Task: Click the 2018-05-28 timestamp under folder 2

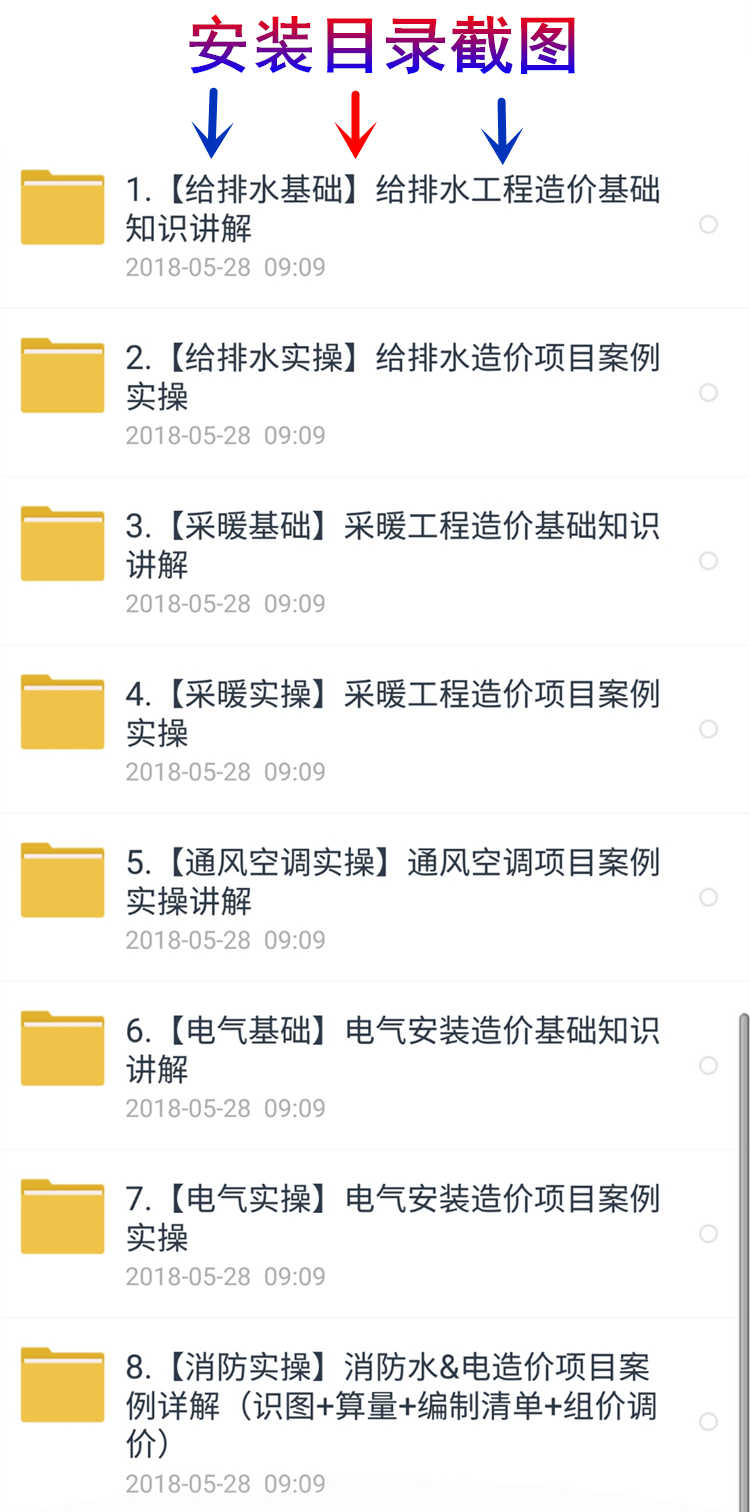Action: pyautogui.click(x=224, y=435)
